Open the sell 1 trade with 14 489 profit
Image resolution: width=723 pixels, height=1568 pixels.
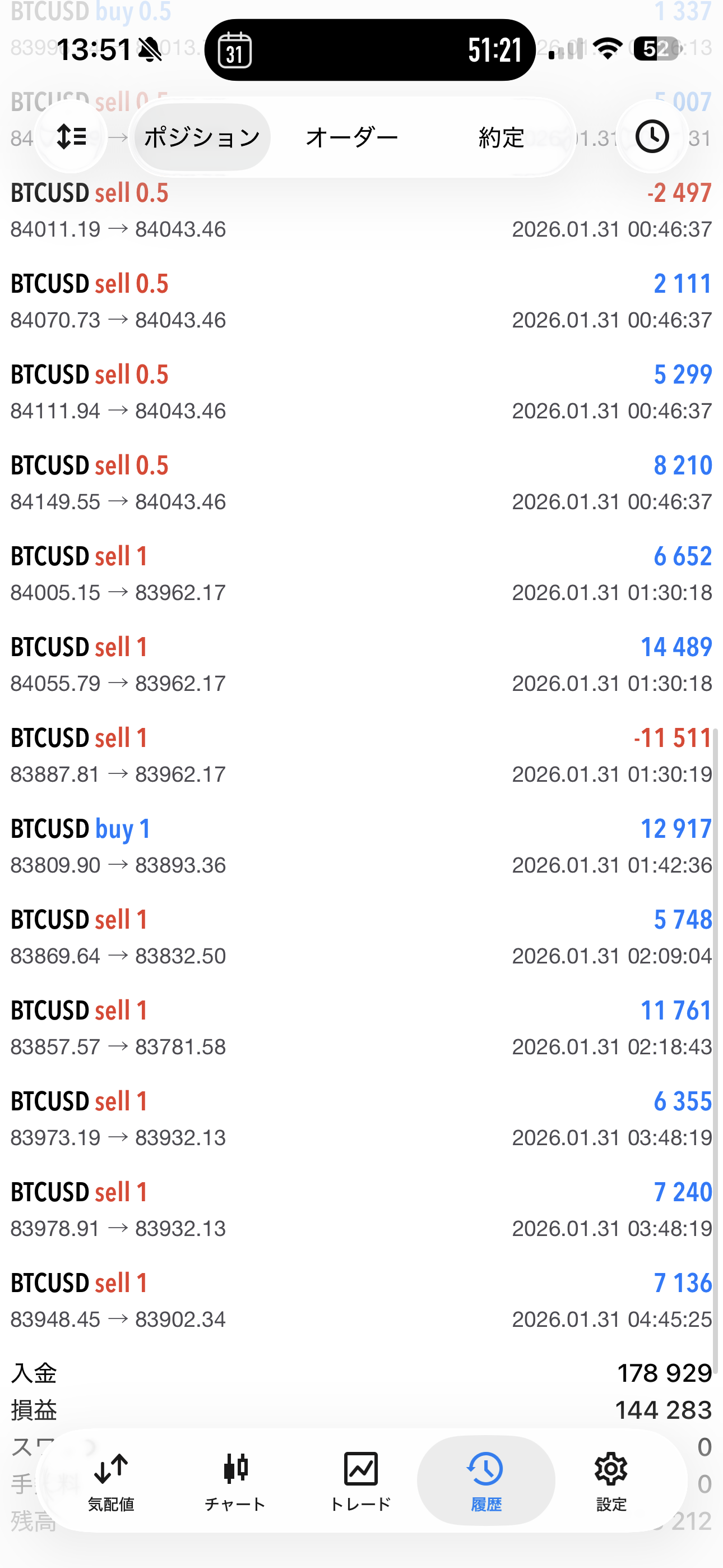pos(361,664)
